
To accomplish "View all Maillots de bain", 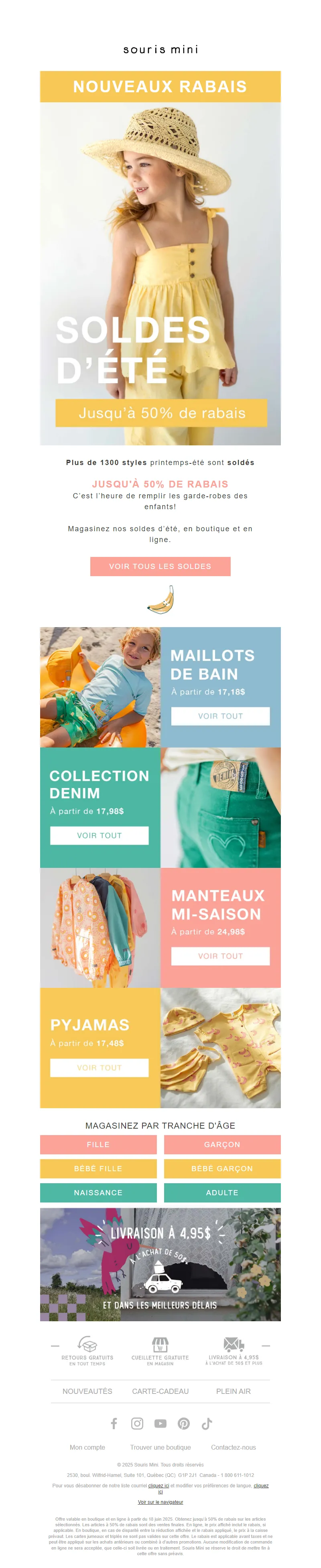I will 220,716.
